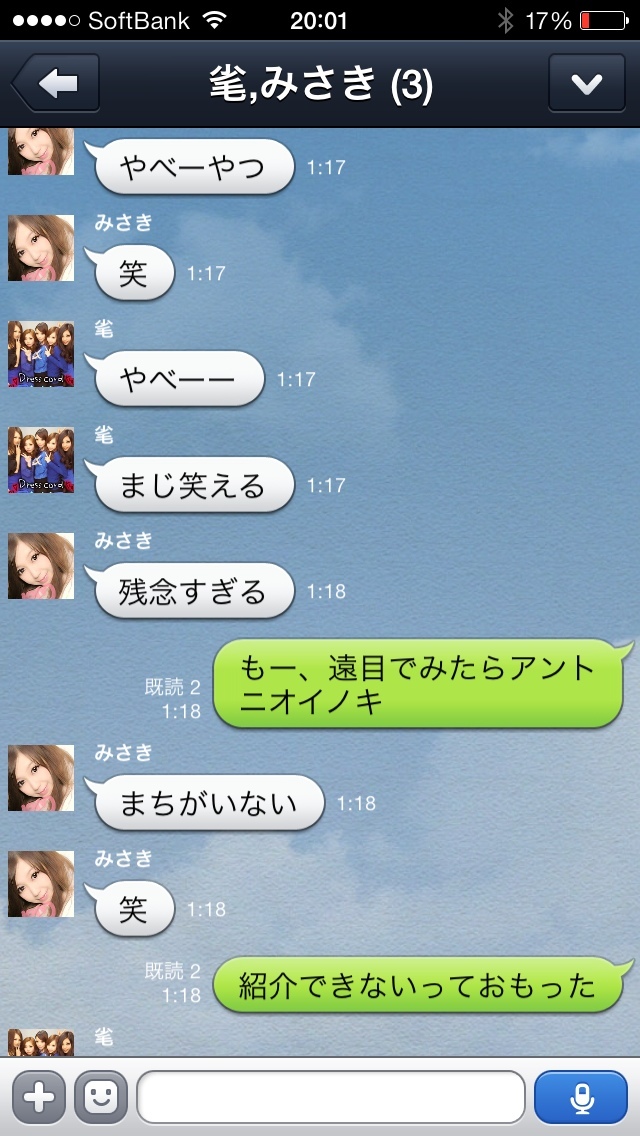Start a voice message with the microphone
This screenshot has height=1136, width=640.
[x=581, y=1097]
